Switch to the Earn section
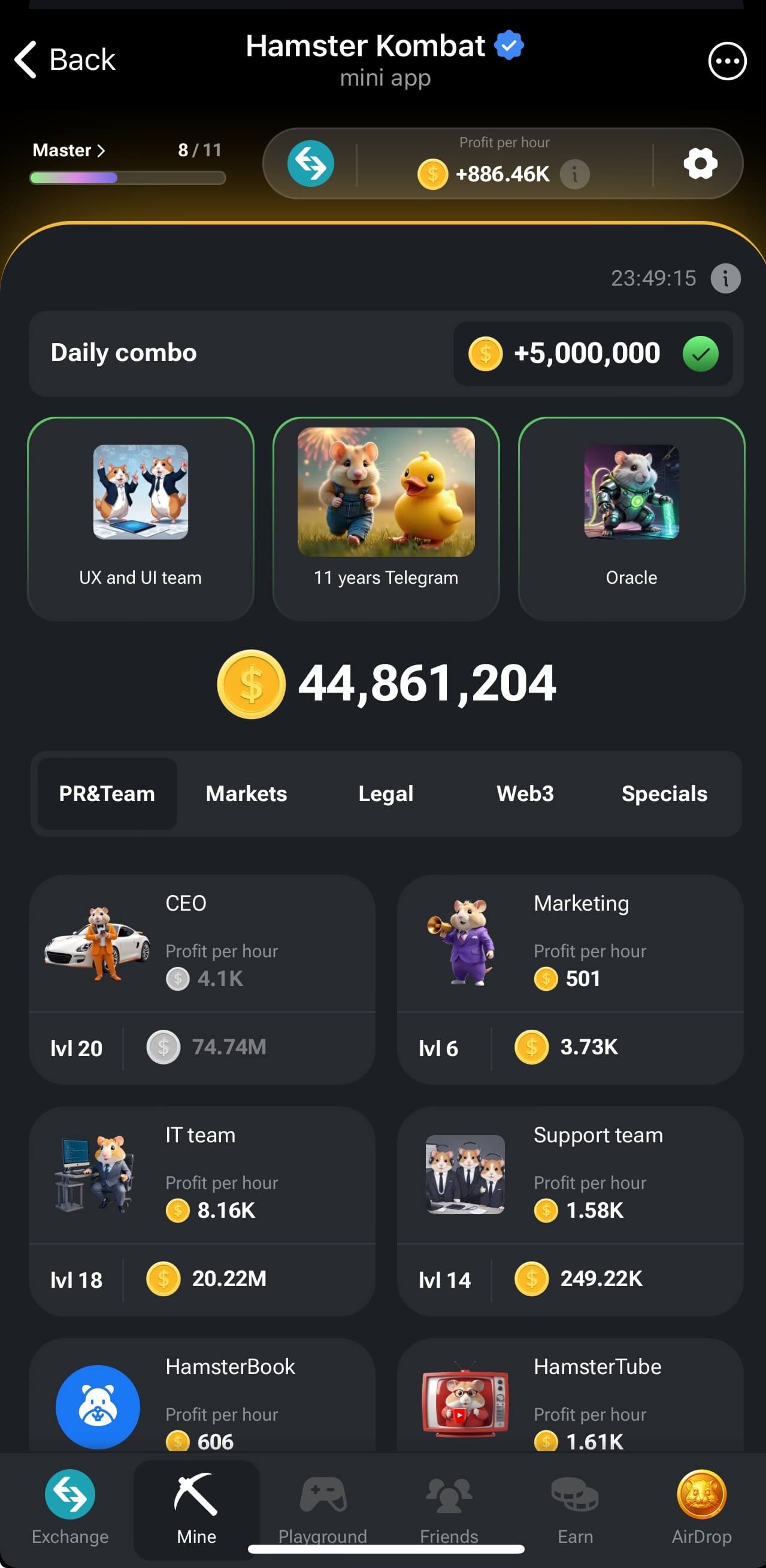The image size is (766, 1568). (575, 1507)
